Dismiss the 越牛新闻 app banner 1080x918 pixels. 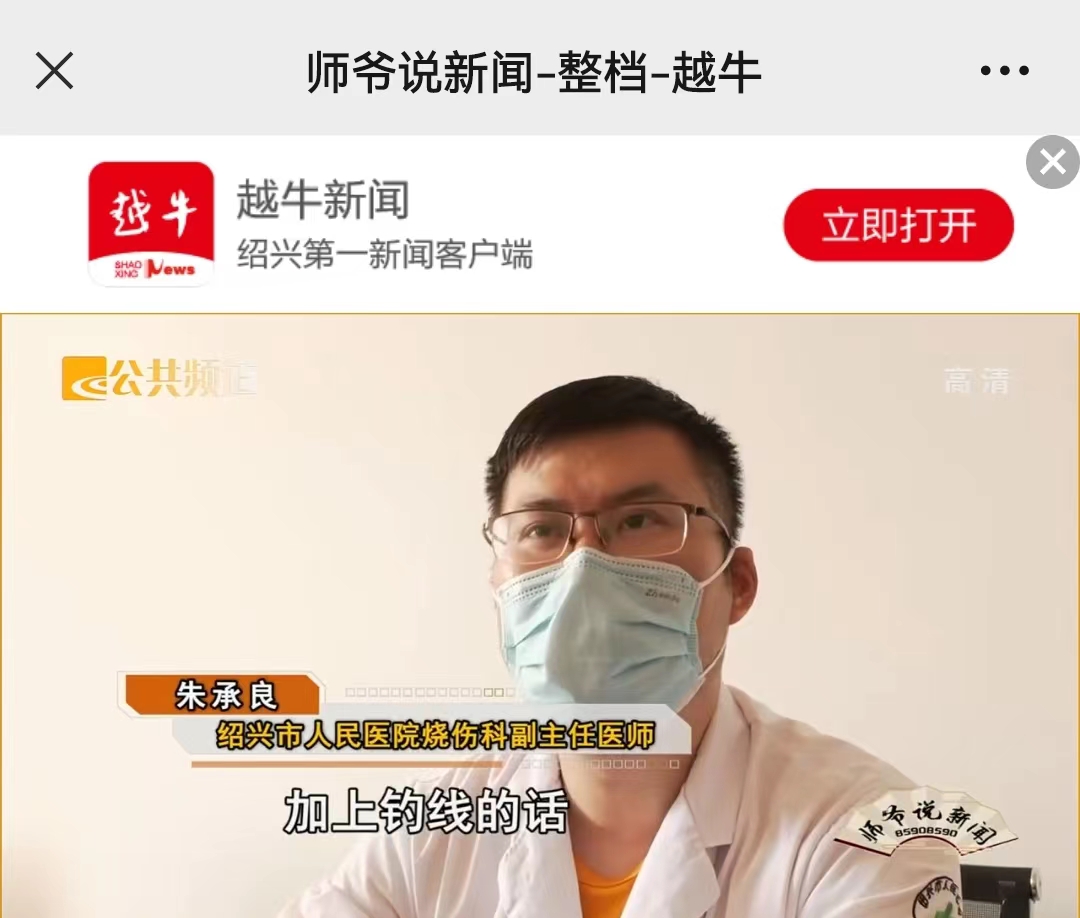[1052, 162]
